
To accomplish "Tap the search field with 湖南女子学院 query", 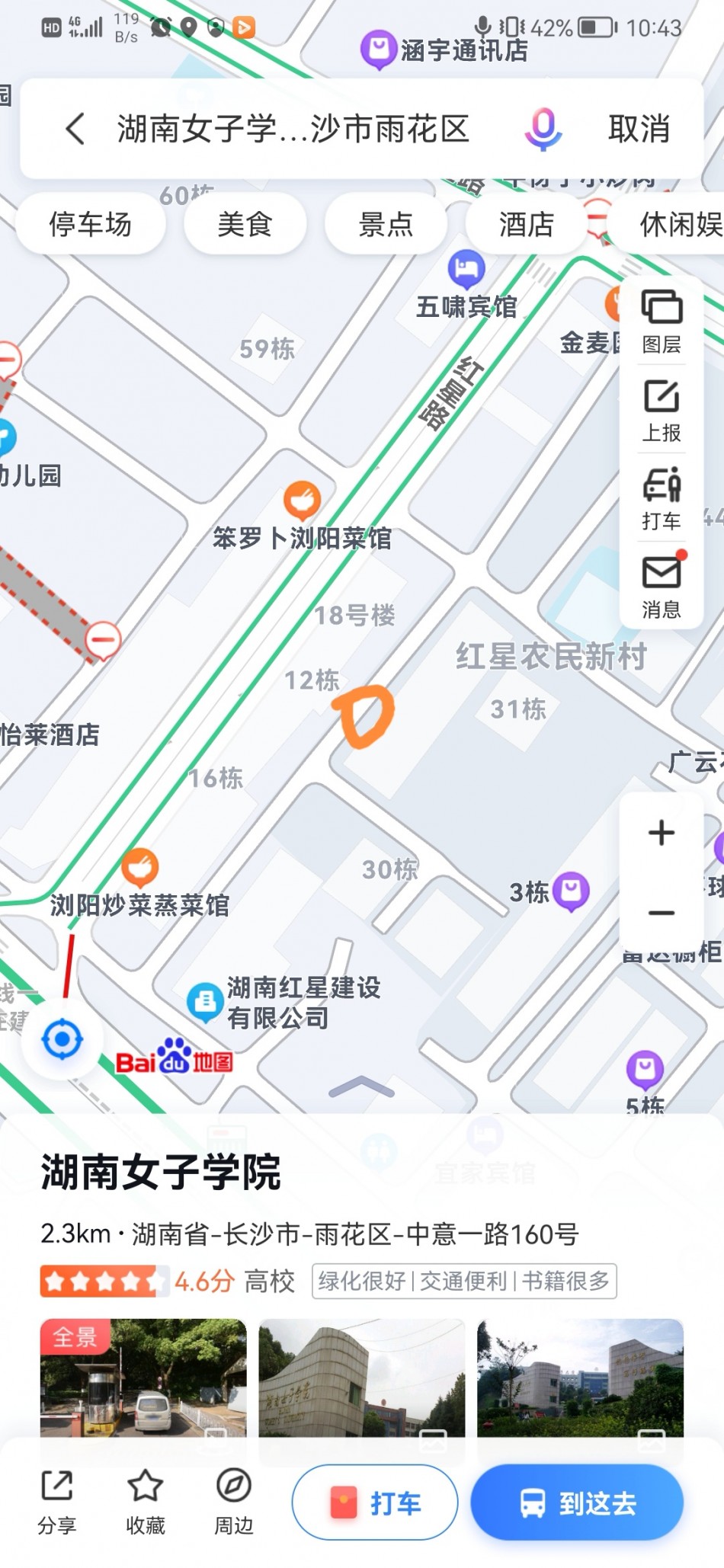I will [293, 129].
